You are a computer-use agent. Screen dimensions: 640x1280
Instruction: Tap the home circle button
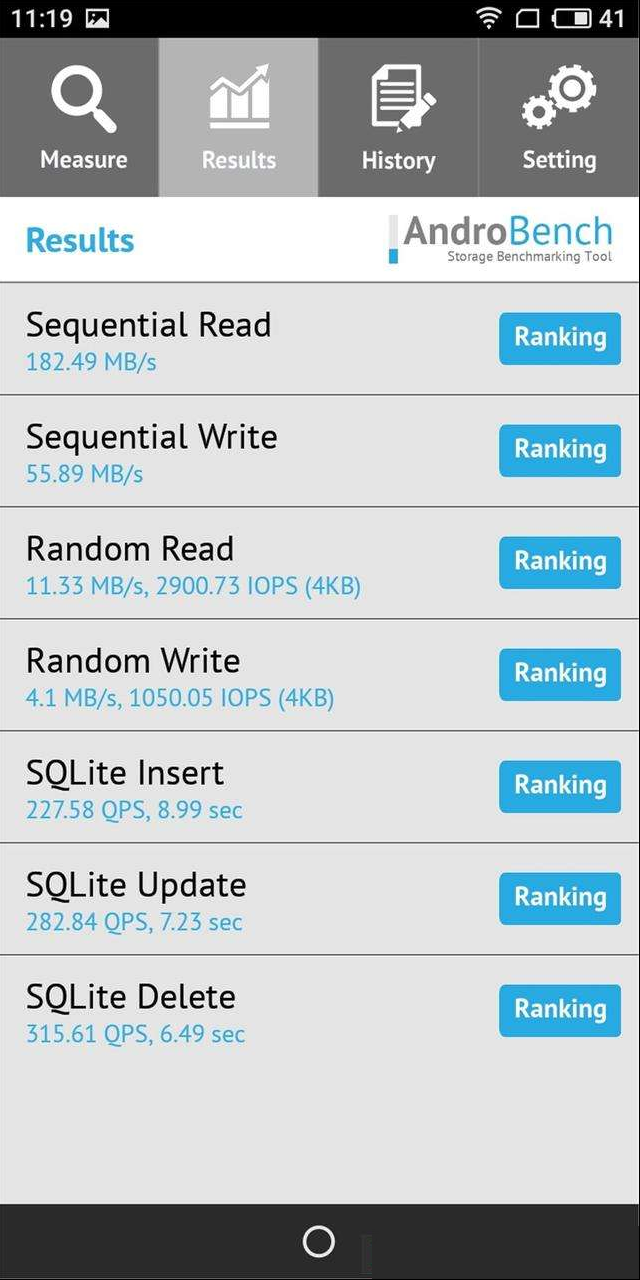click(x=319, y=1242)
